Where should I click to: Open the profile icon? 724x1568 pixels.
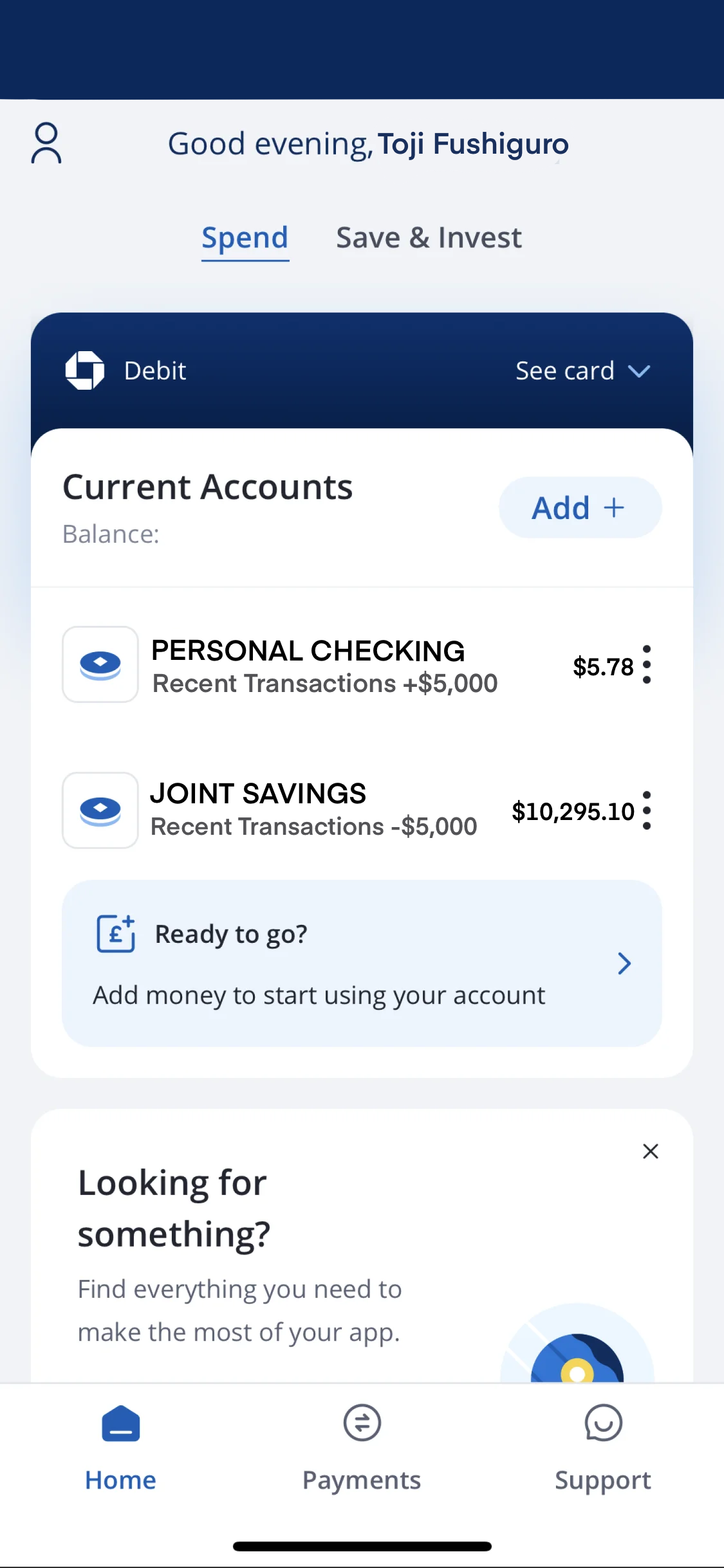pos(46,143)
